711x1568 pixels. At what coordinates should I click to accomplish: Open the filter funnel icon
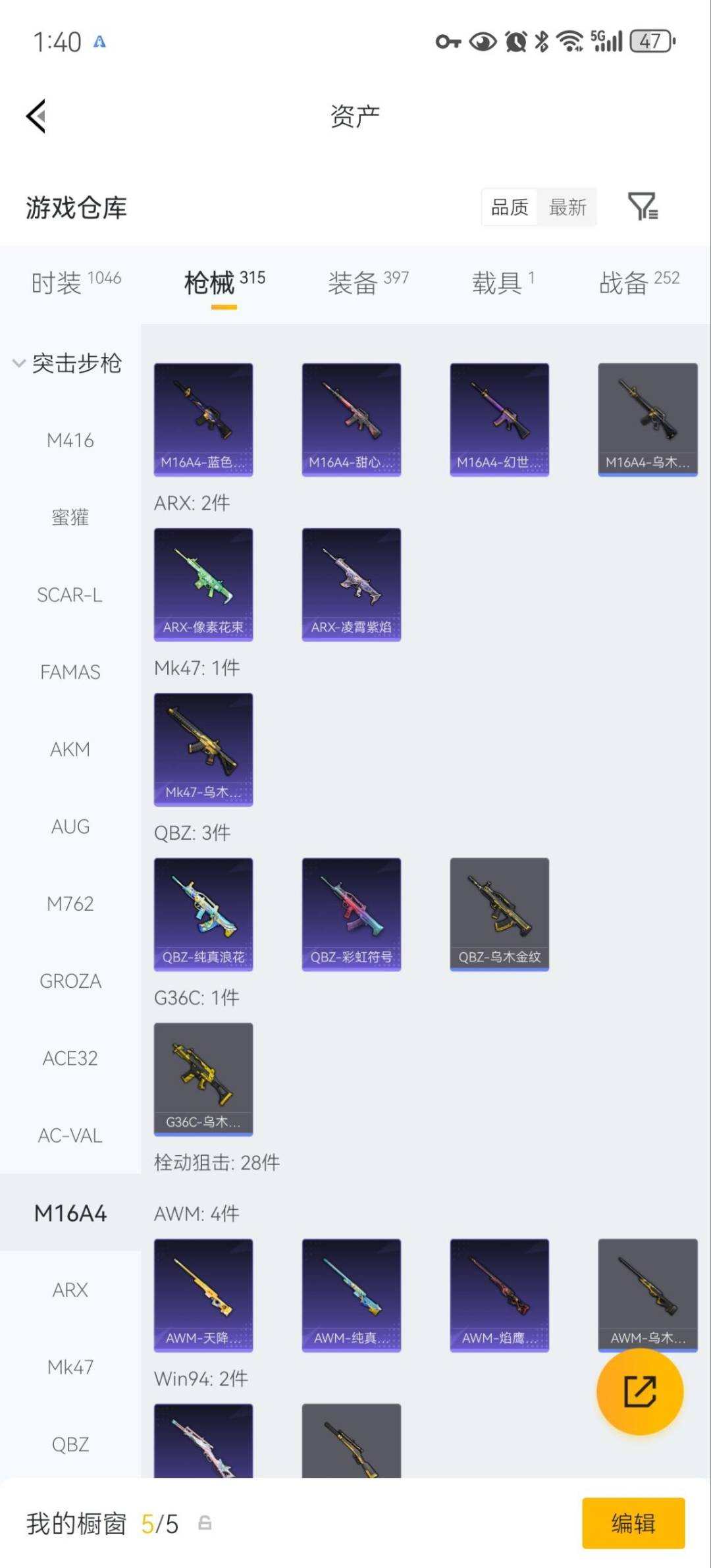click(643, 206)
